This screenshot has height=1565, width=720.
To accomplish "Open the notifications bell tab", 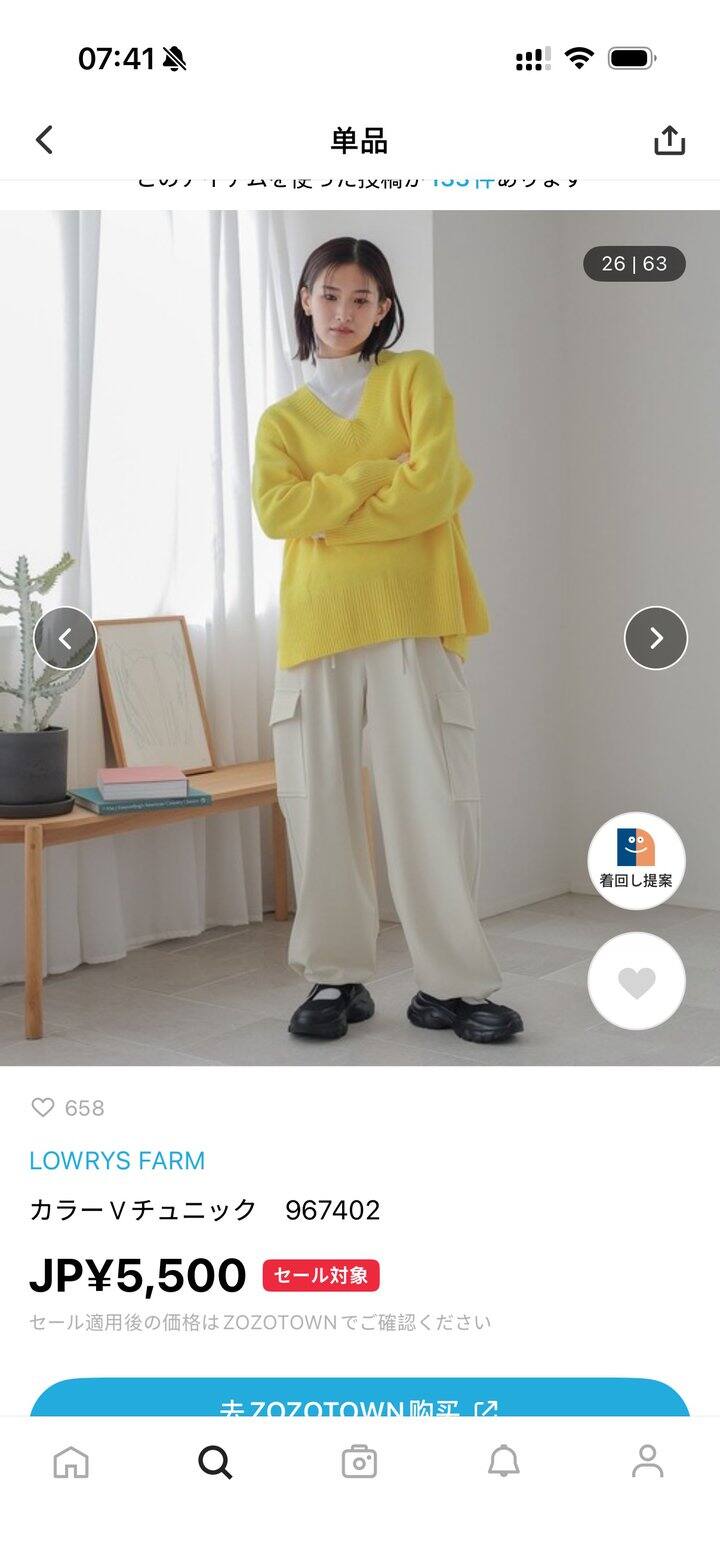I will click(x=503, y=1462).
